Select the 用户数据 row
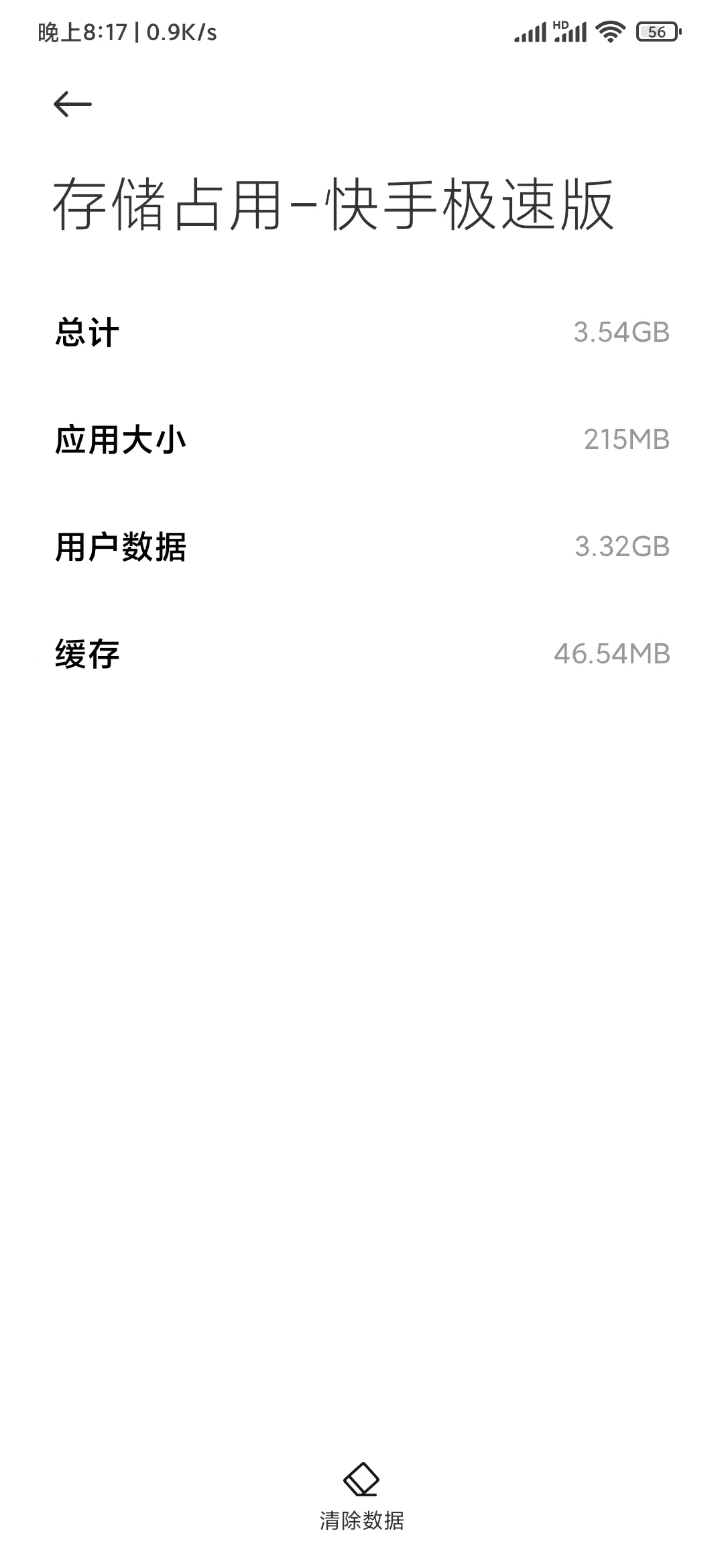Viewport: 724px width, 1568px height. [x=362, y=545]
